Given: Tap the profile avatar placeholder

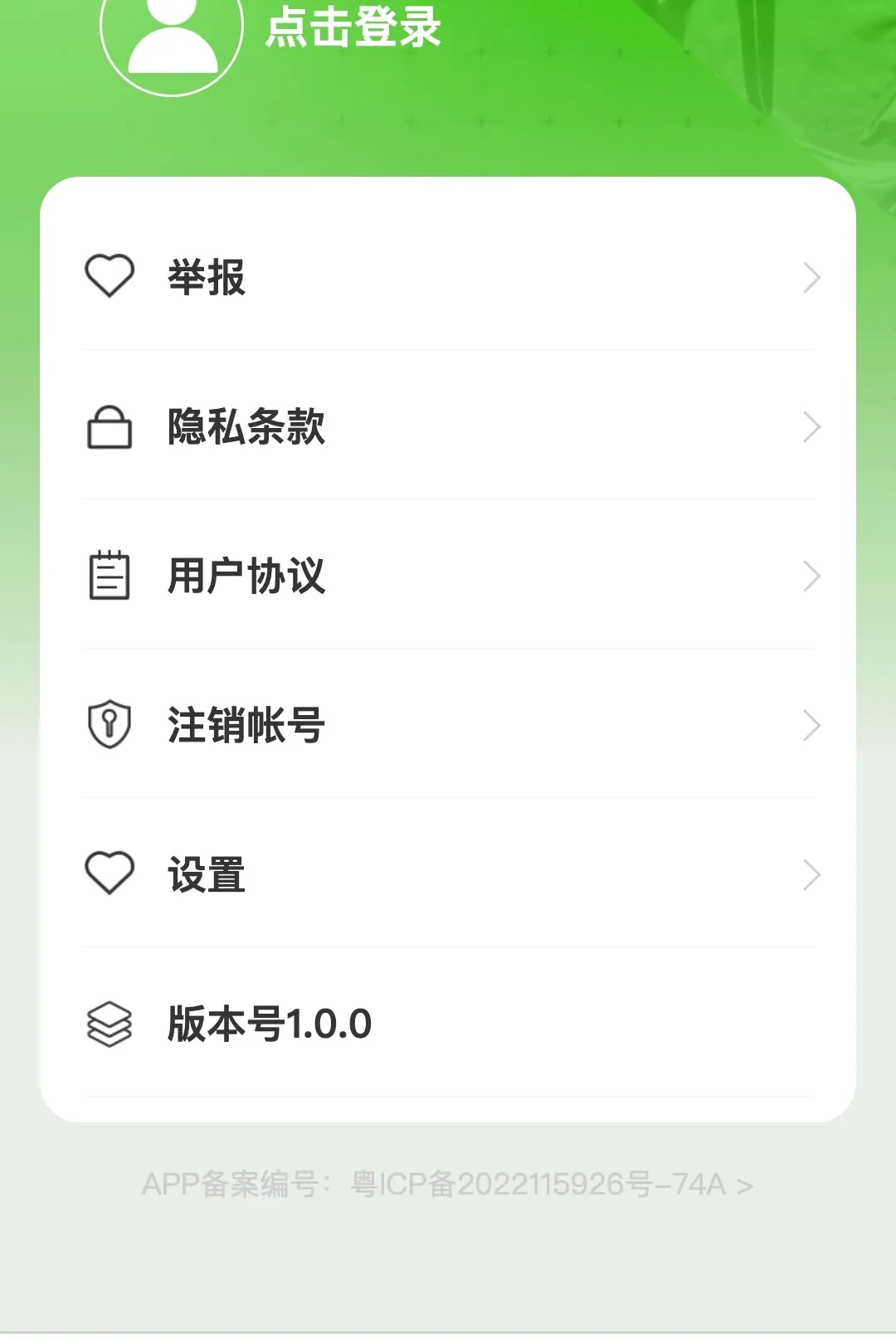Looking at the screenshot, I should 172,33.
